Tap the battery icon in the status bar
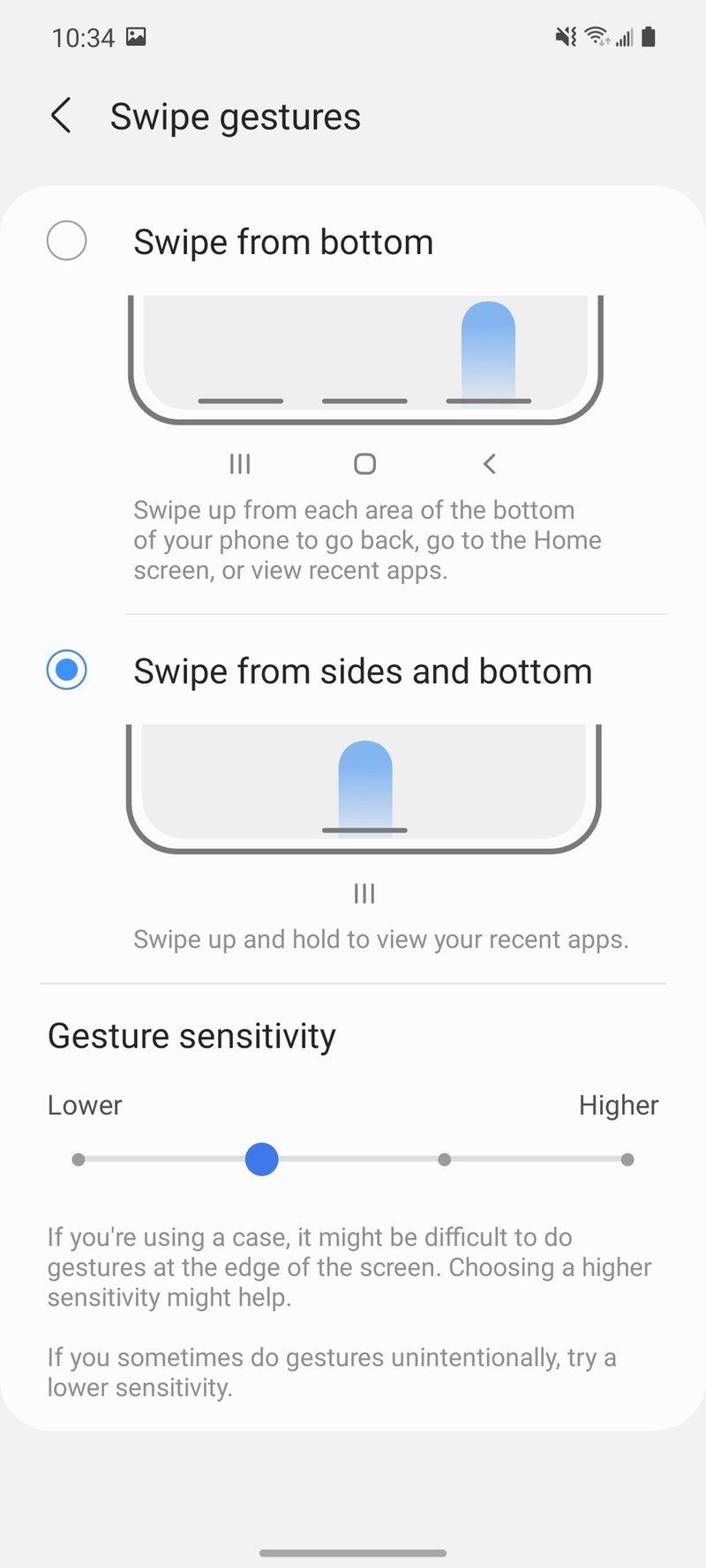This screenshot has height=1568, width=706. click(x=649, y=37)
